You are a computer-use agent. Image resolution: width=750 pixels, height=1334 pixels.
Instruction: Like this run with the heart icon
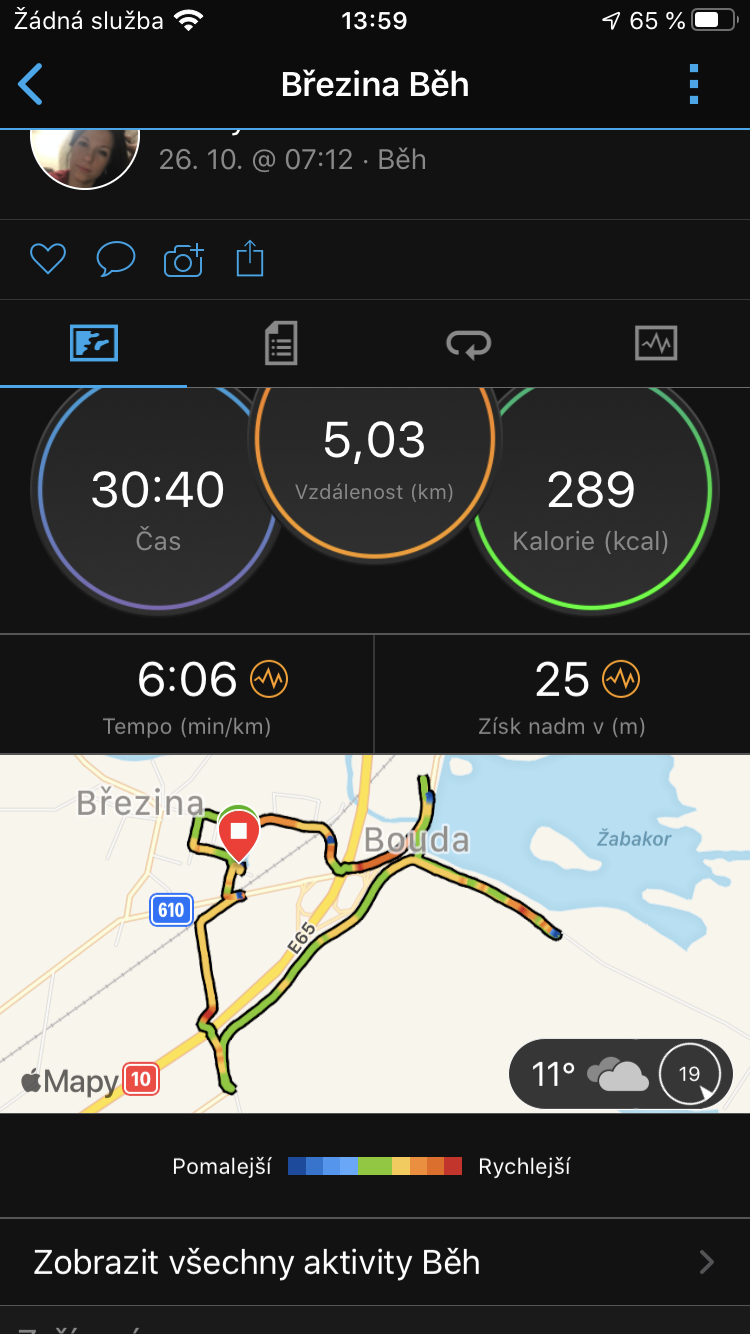(47, 260)
